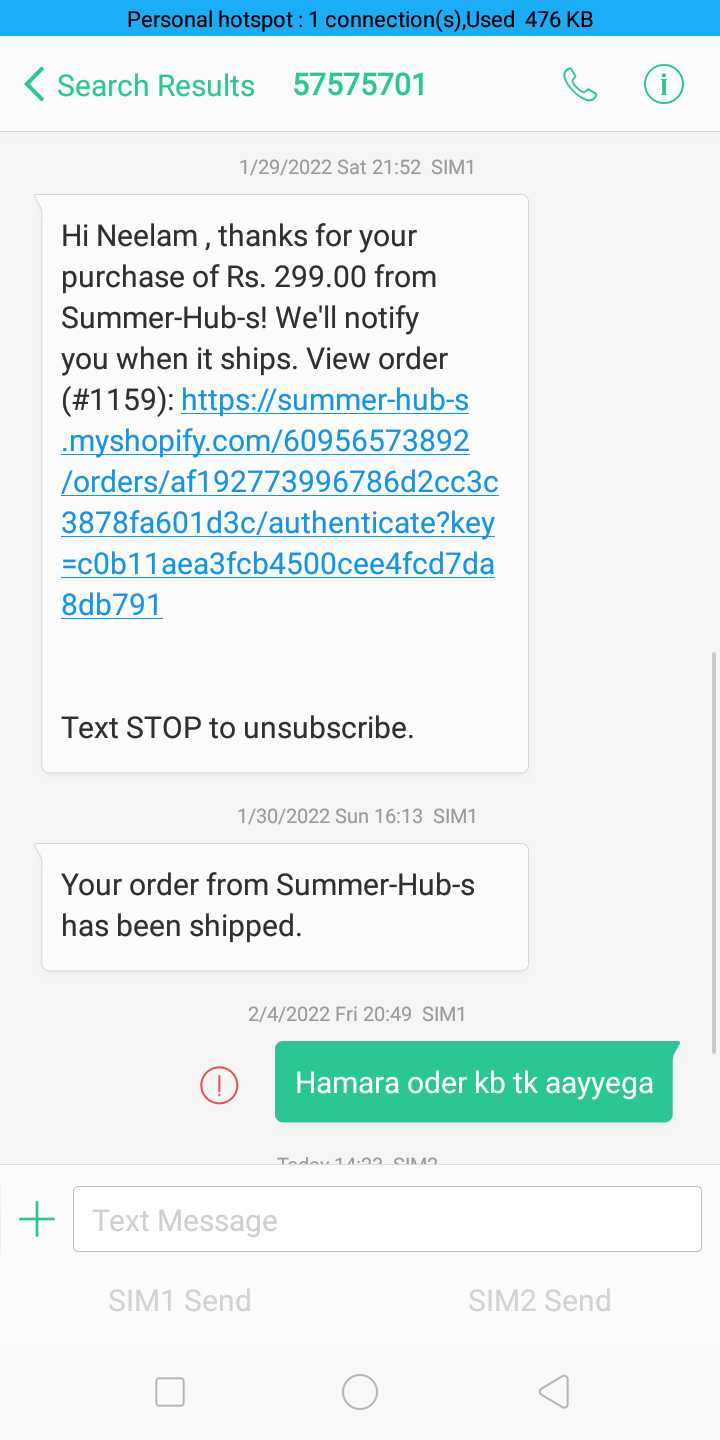This screenshot has height=1440, width=720.
Task: Focus the Text Message field
Action: pyautogui.click(x=387, y=1220)
